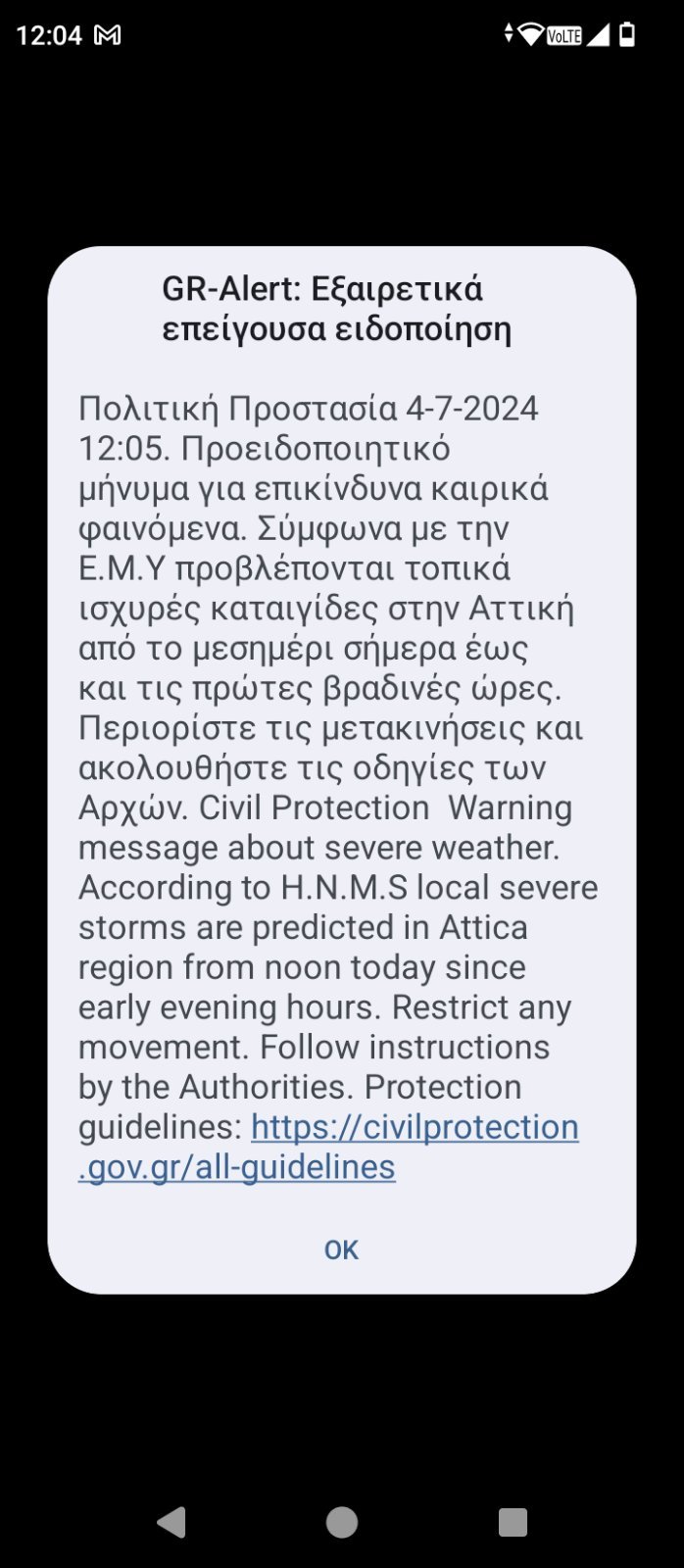Viewport: 684px width, 1568px height.
Task: Go to the home screen
Action: 342,1522
